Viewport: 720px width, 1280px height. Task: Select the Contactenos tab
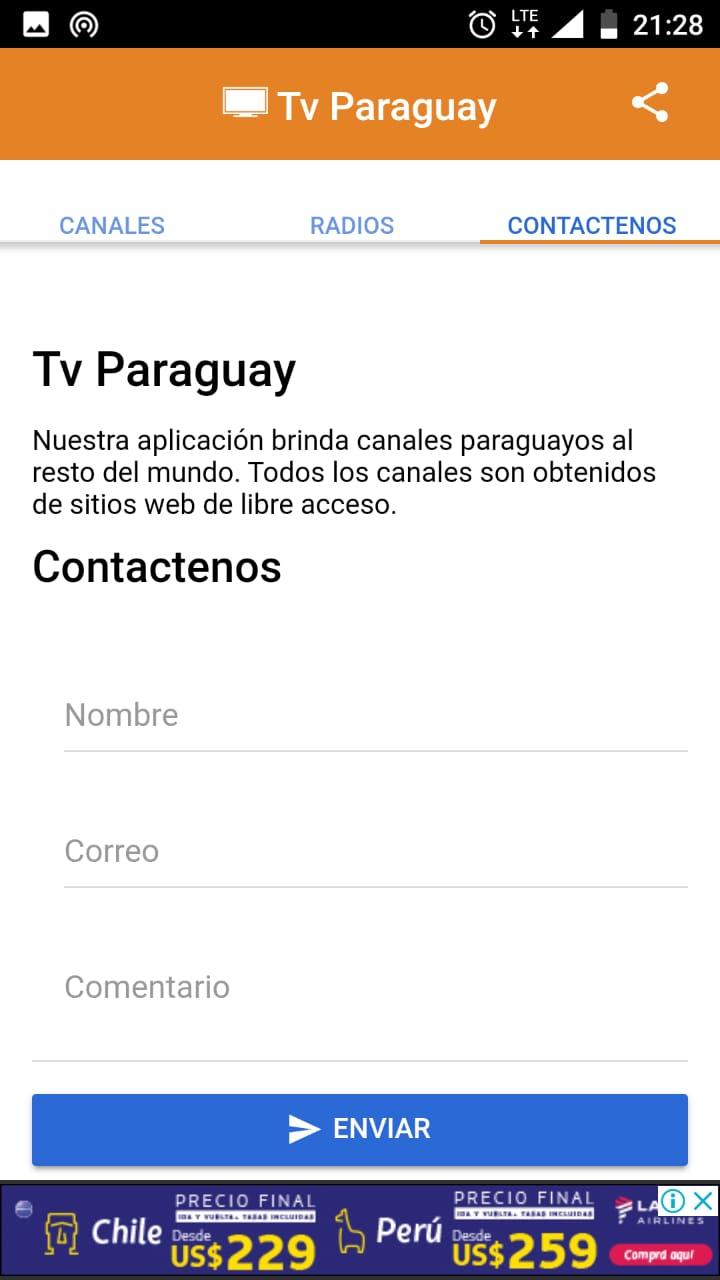pos(592,225)
